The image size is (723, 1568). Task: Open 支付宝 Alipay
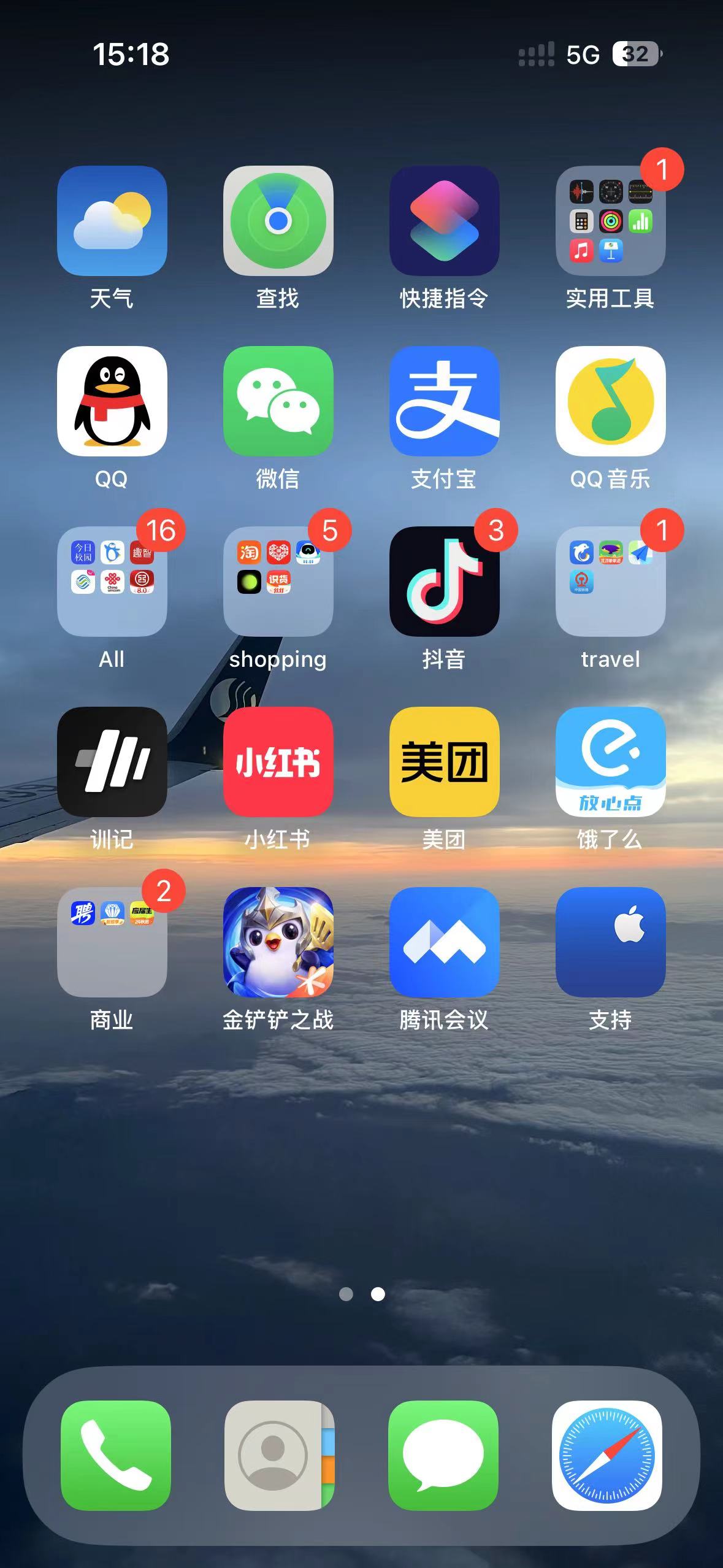[444, 401]
